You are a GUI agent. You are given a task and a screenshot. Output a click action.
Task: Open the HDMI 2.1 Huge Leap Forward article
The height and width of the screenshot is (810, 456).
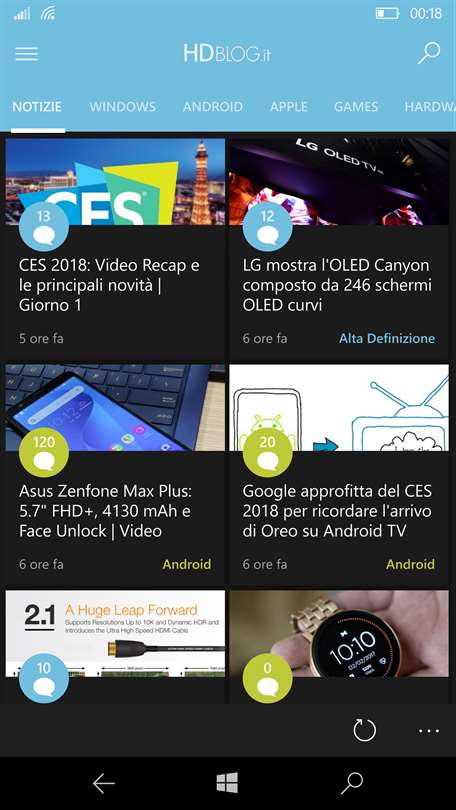click(x=115, y=647)
